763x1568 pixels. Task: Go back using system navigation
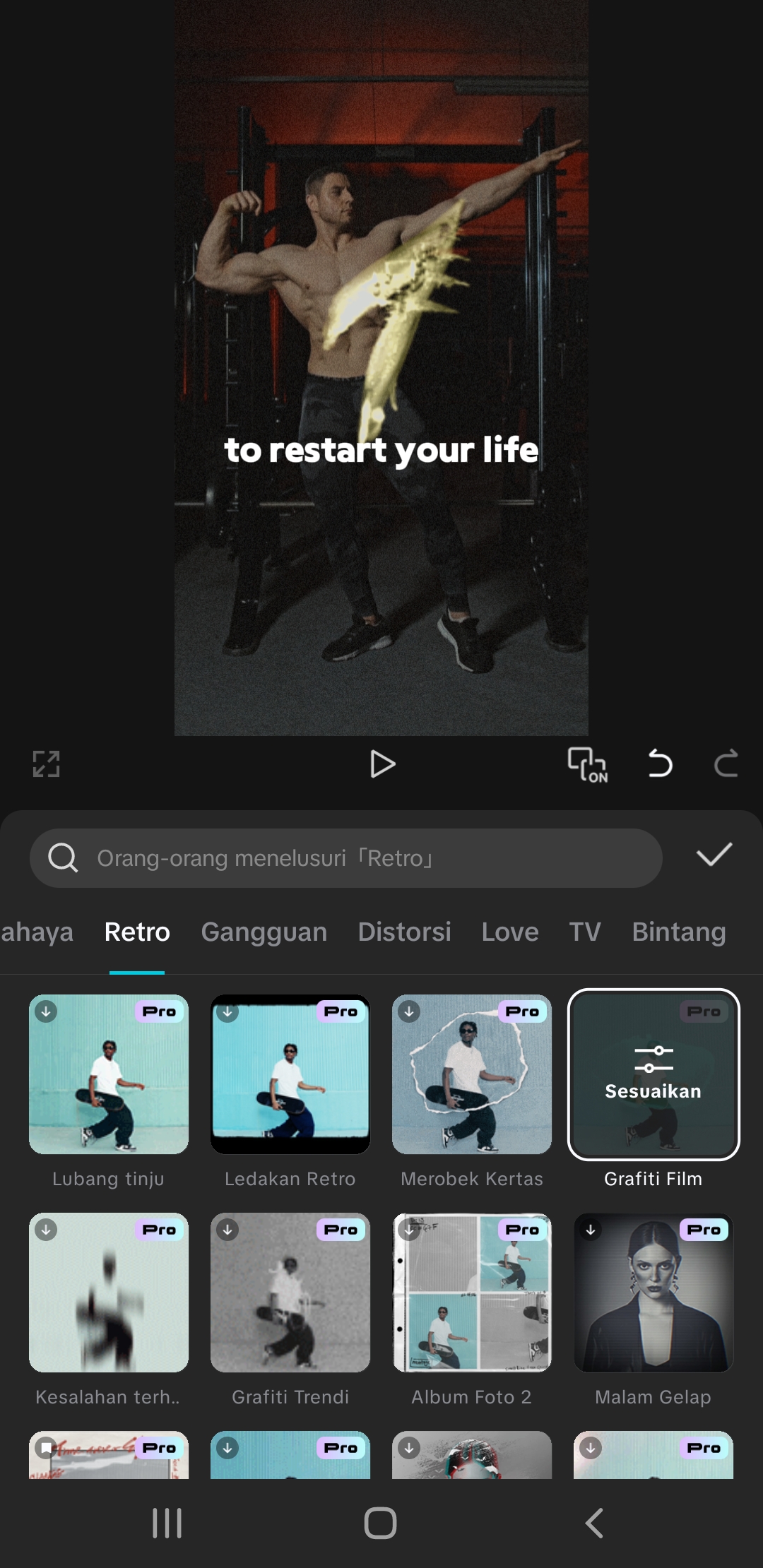[594, 1523]
